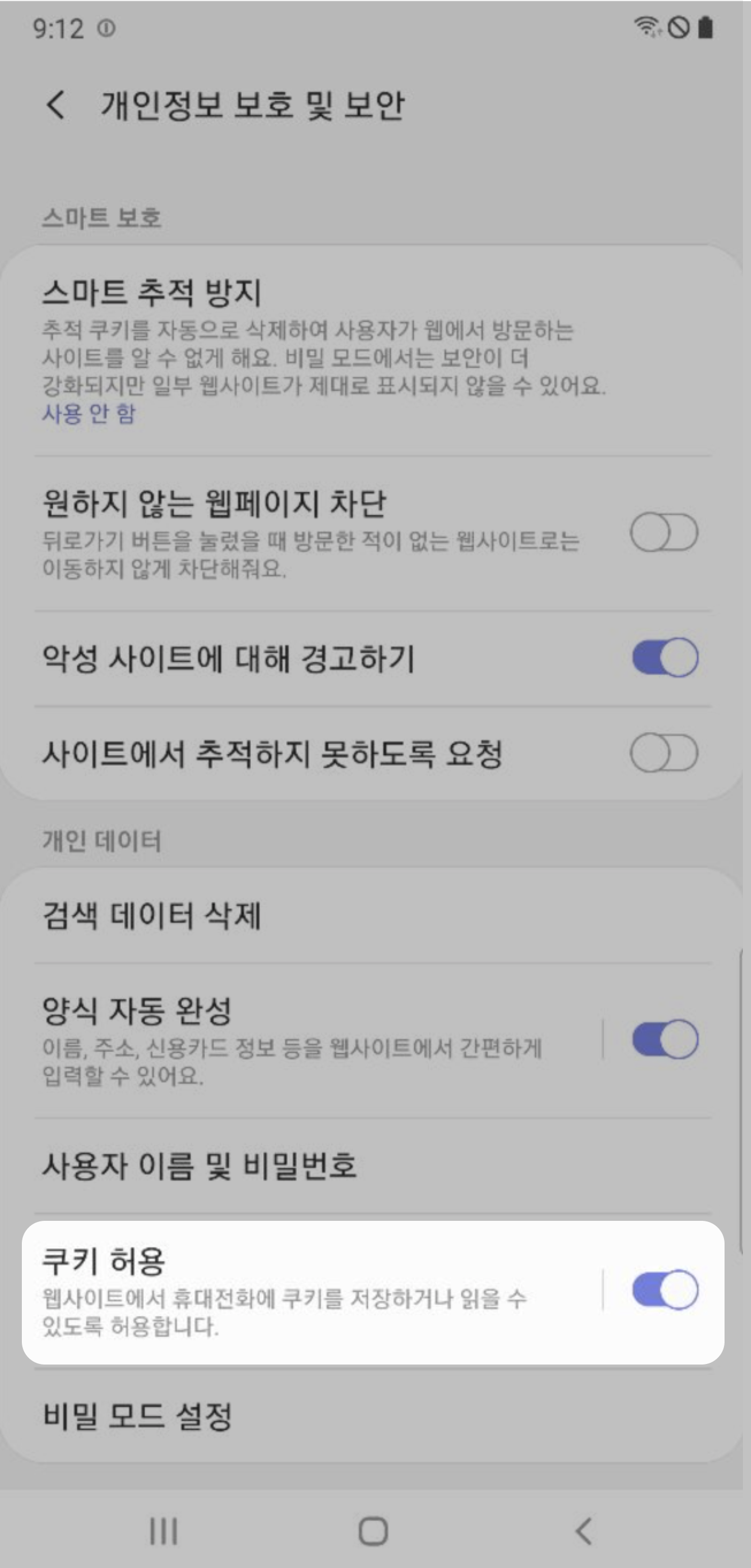Open recent apps from navigation bar
Viewport: 751px width, 1568px height.
(x=163, y=1531)
